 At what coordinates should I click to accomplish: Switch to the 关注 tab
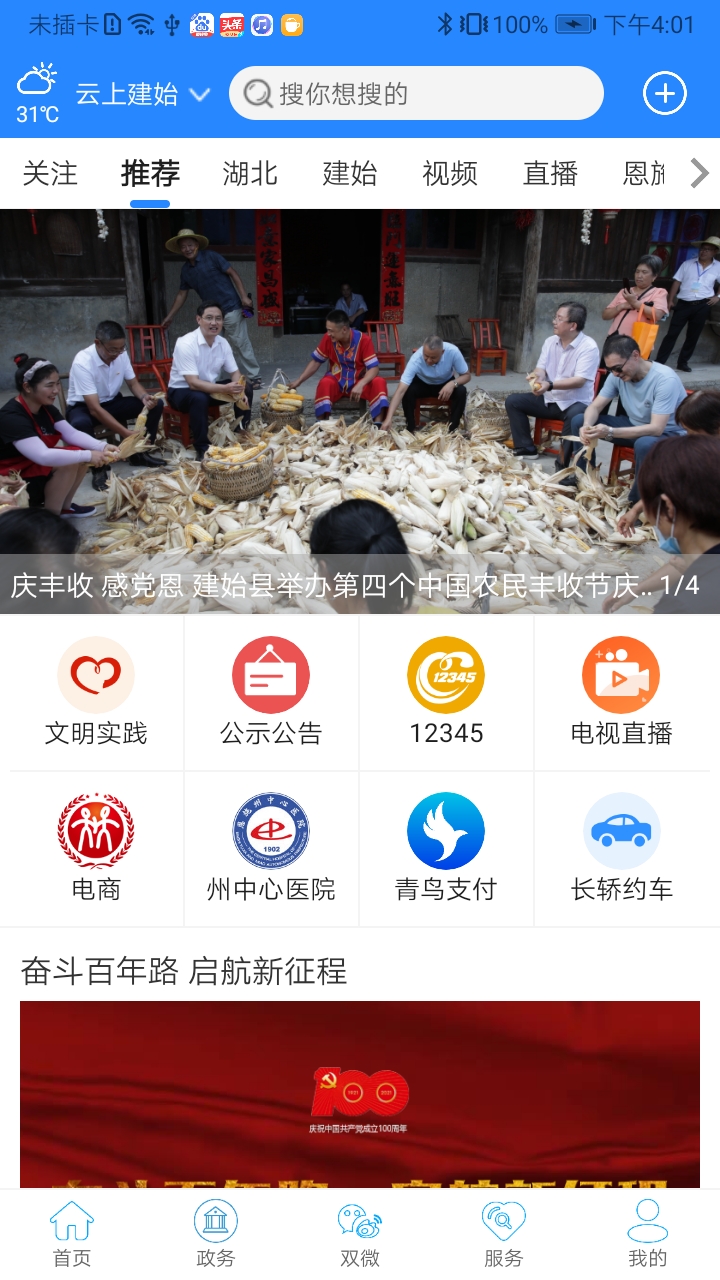[50, 174]
